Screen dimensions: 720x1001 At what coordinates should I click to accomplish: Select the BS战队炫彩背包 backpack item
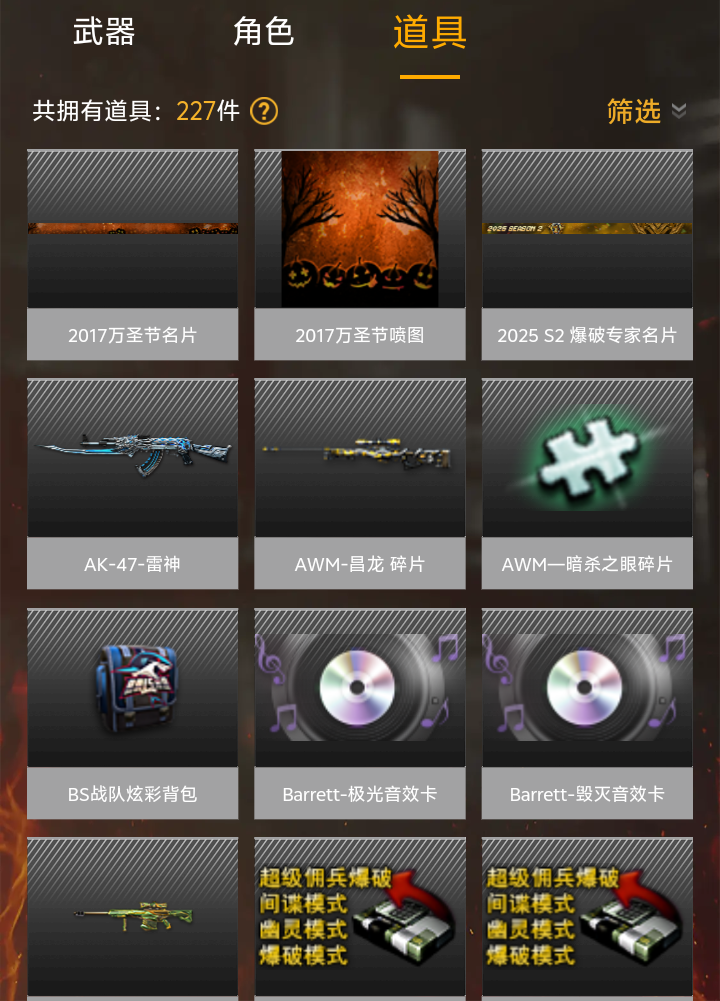(x=132, y=685)
